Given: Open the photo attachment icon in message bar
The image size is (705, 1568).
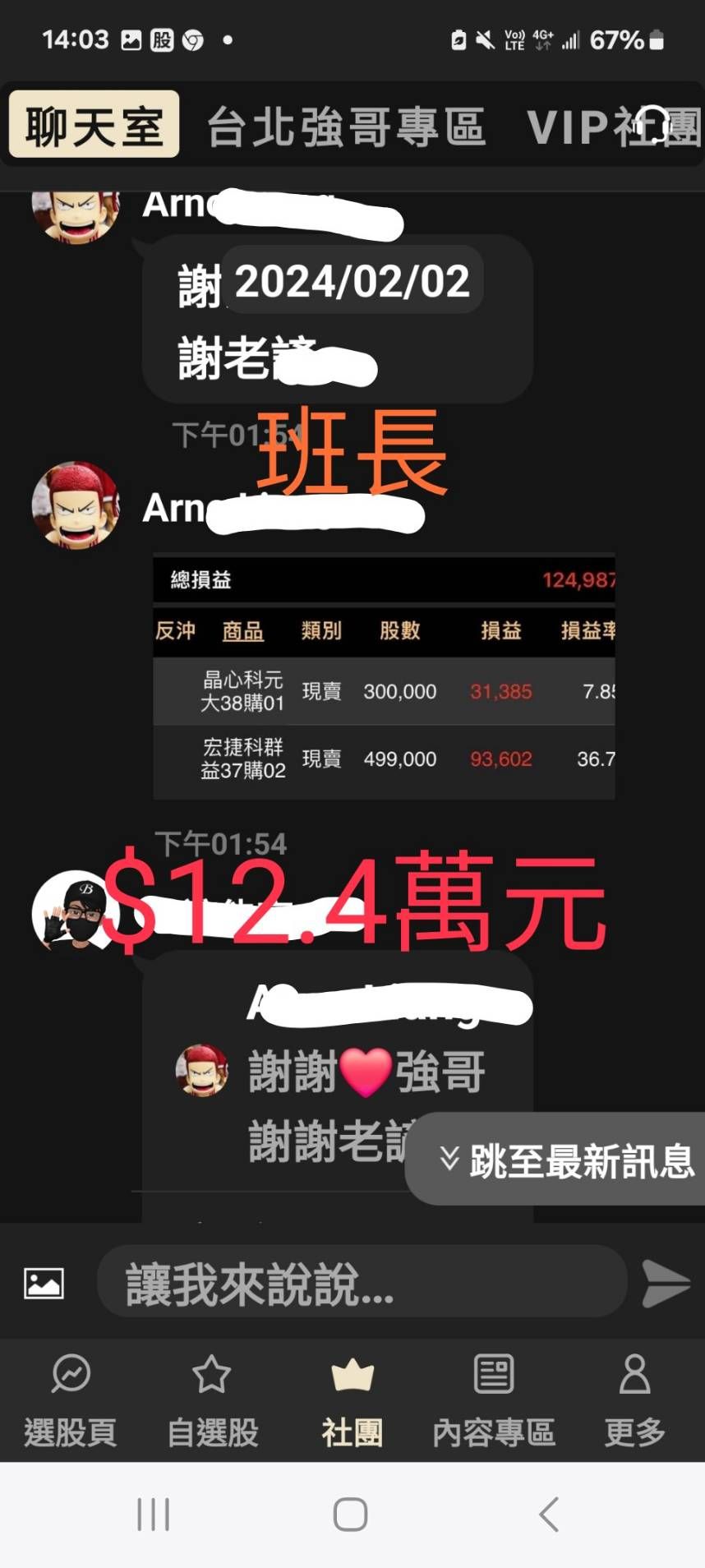Looking at the screenshot, I should (x=43, y=1281).
